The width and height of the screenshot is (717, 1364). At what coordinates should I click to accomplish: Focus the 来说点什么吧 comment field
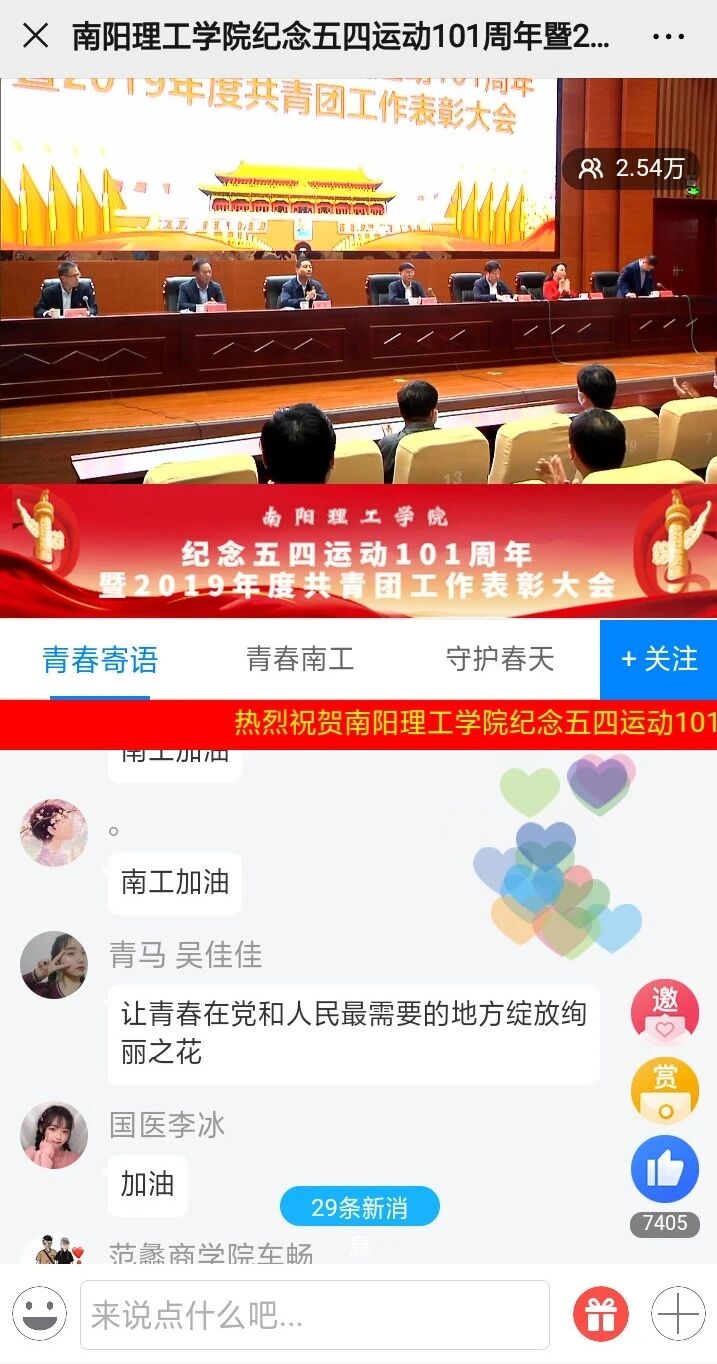(315, 1314)
